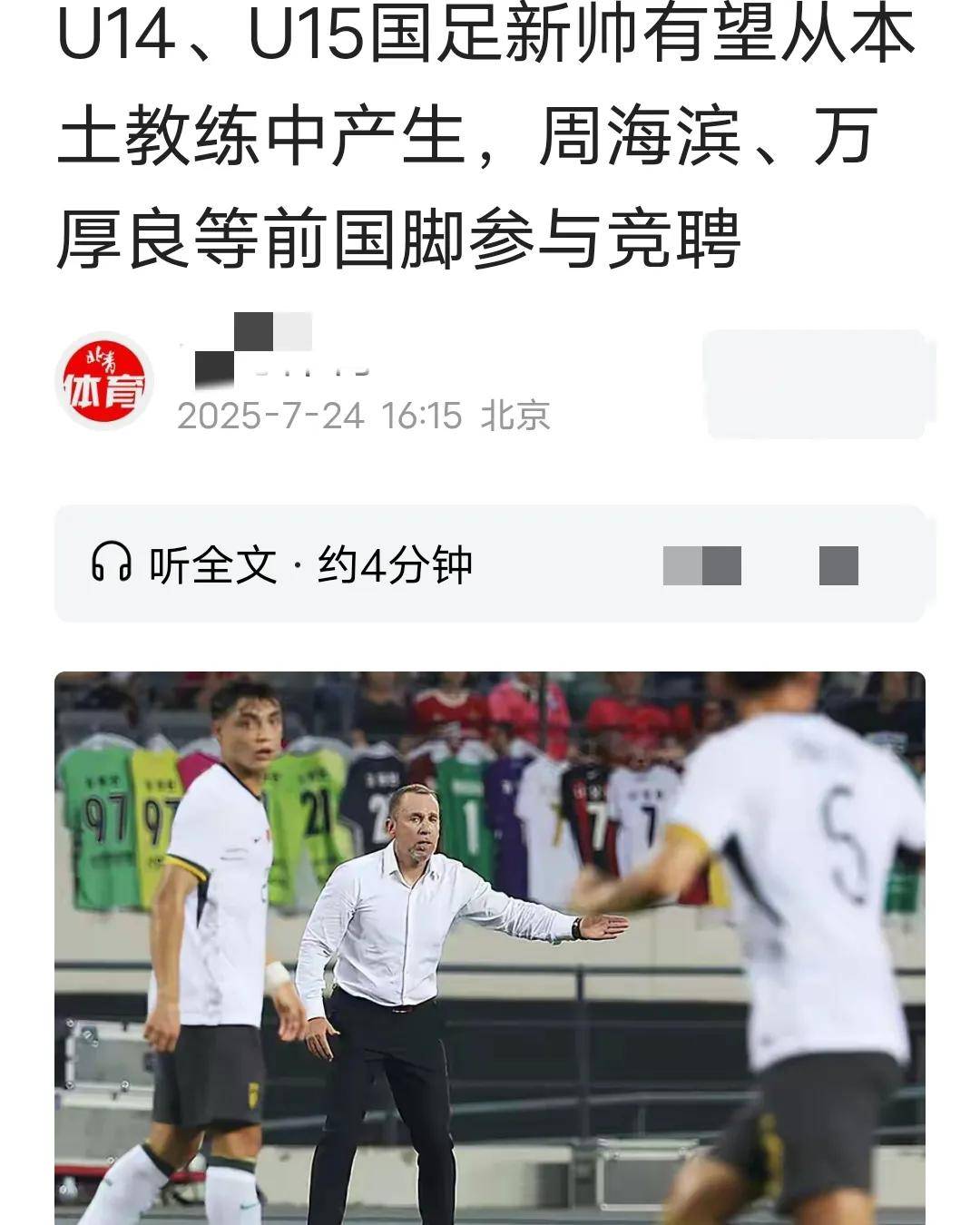Play the 听全文 audio version
The height and width of the screenshot is (1225, 980).
point(281,564)
